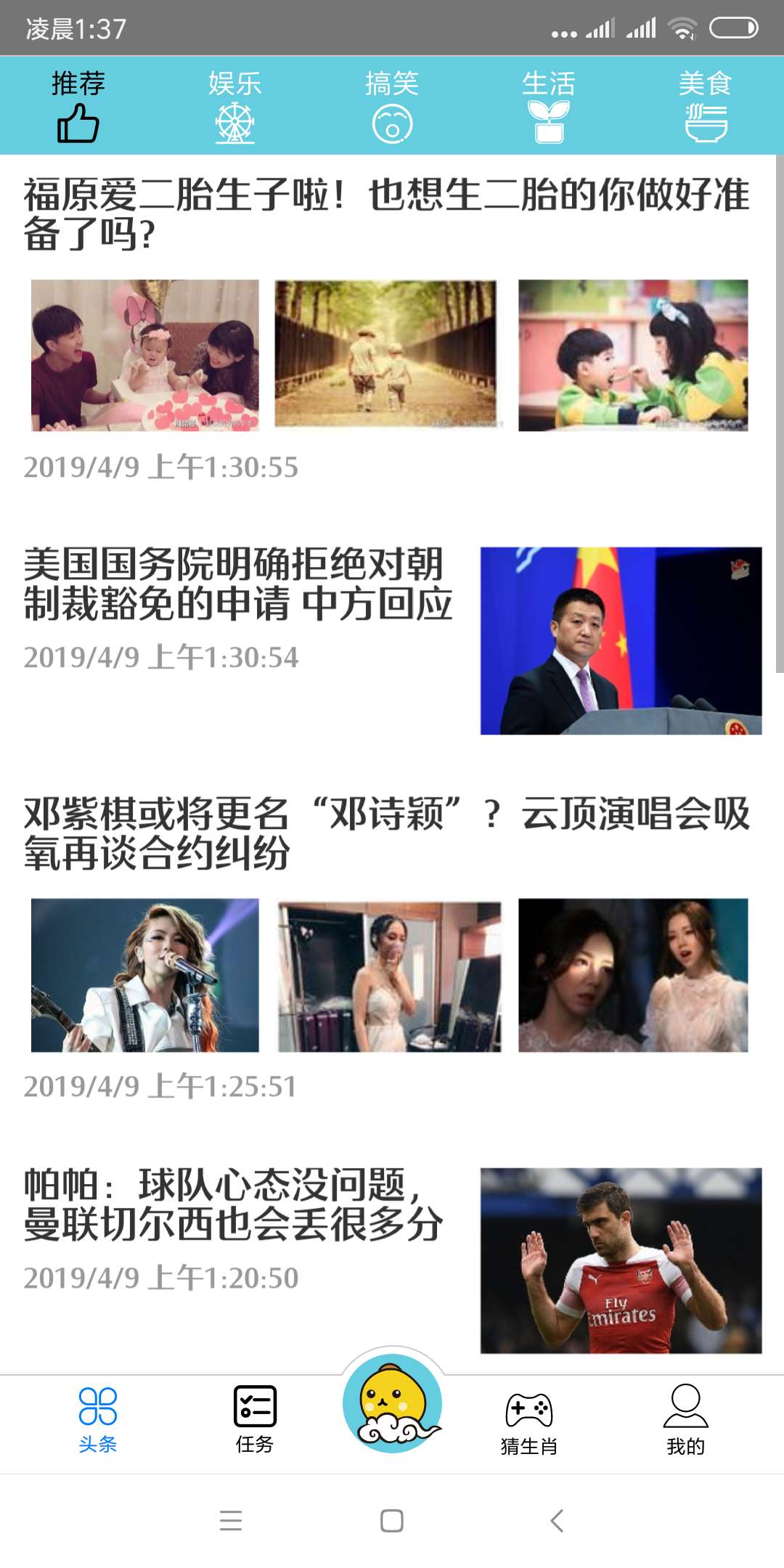Image resolution: width=784 pixels, height=1568 pixels.
Task: Read the 美国国务院明确拒绝对朝制裁豁免 article
Action: click(x=238, y=584)
